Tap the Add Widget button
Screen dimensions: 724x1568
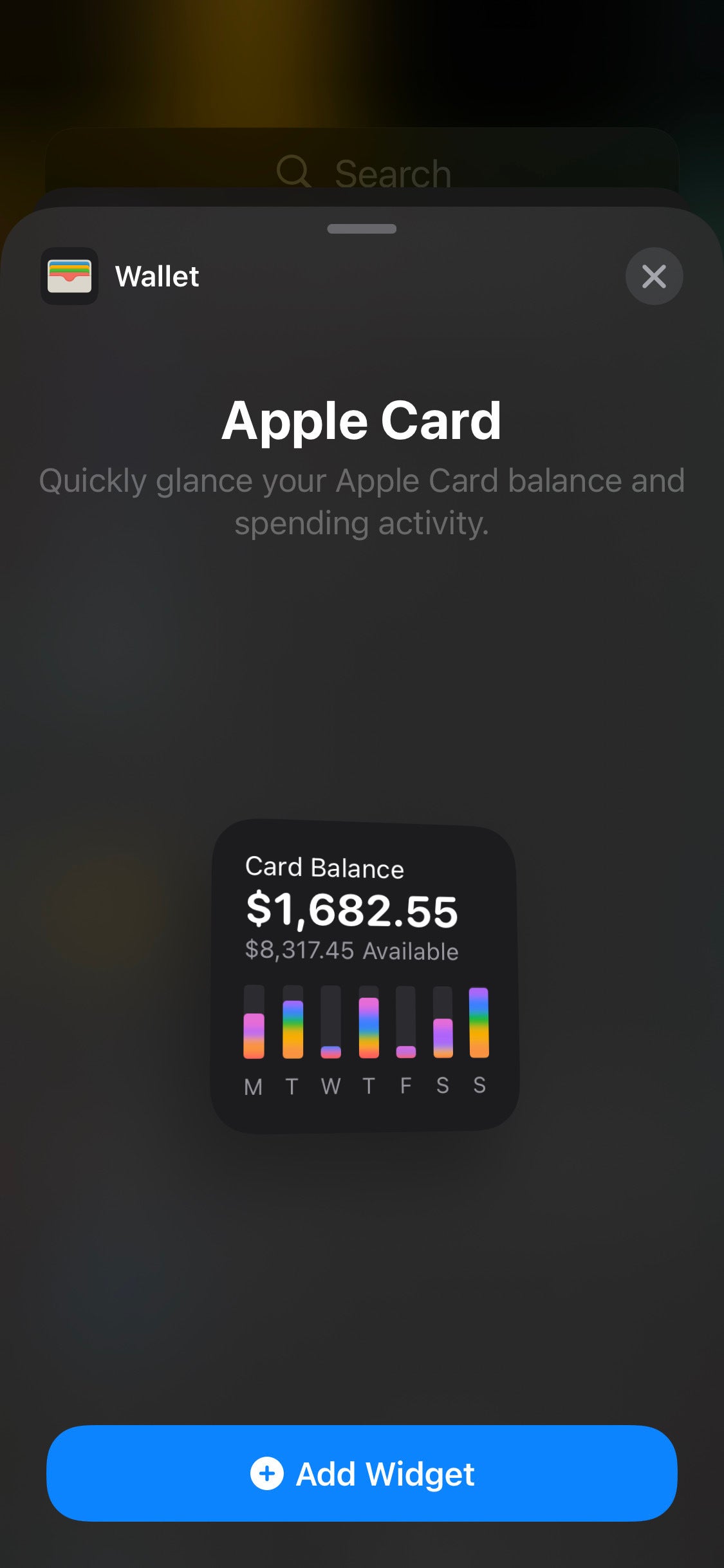pos(362,1473)
